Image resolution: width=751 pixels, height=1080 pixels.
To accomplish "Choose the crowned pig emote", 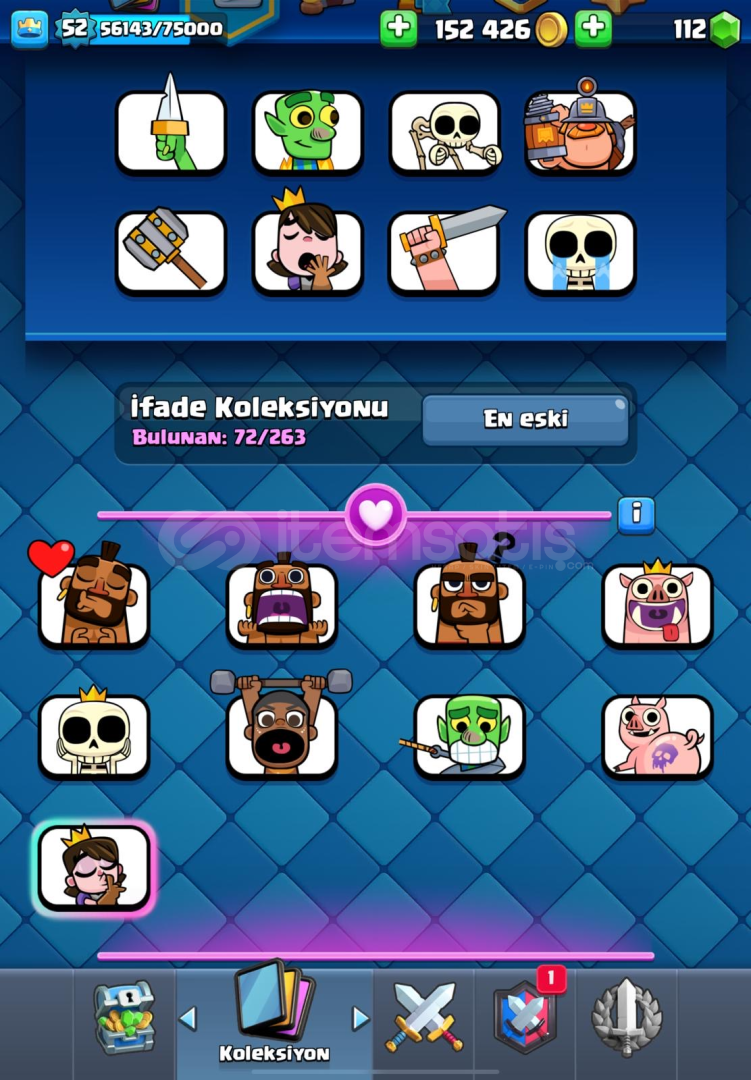I will coord(657,603).
